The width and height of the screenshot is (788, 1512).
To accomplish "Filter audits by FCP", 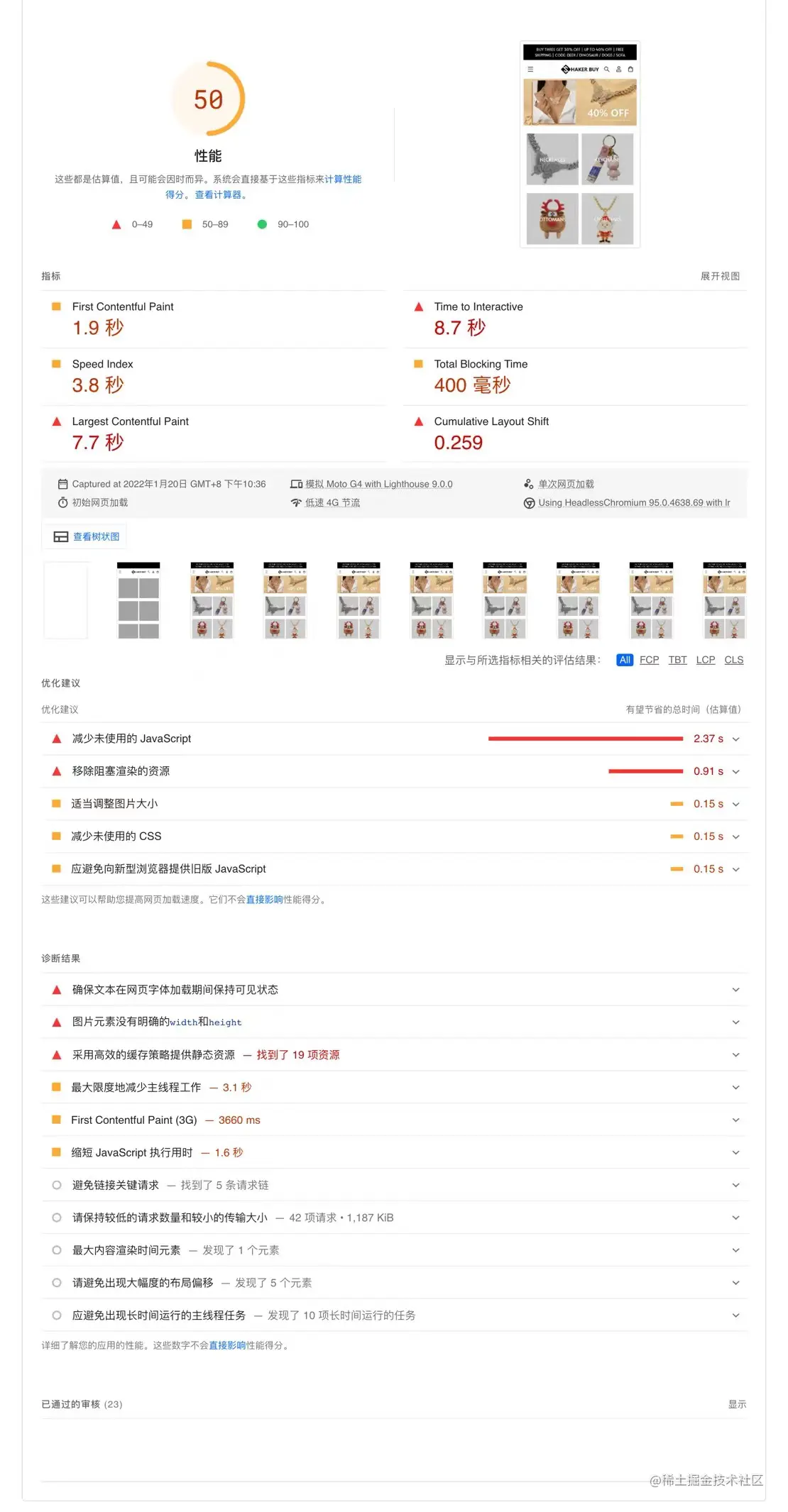I will point(649,660).
